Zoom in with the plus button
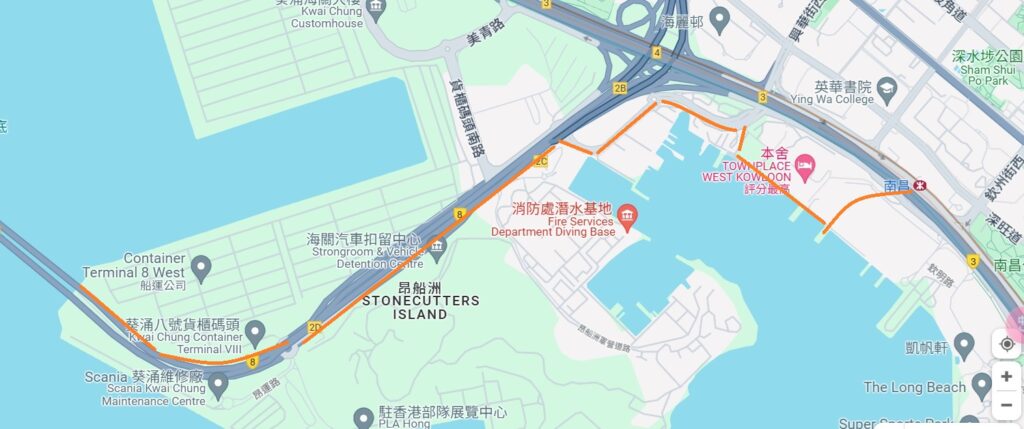 (1006, 377)
